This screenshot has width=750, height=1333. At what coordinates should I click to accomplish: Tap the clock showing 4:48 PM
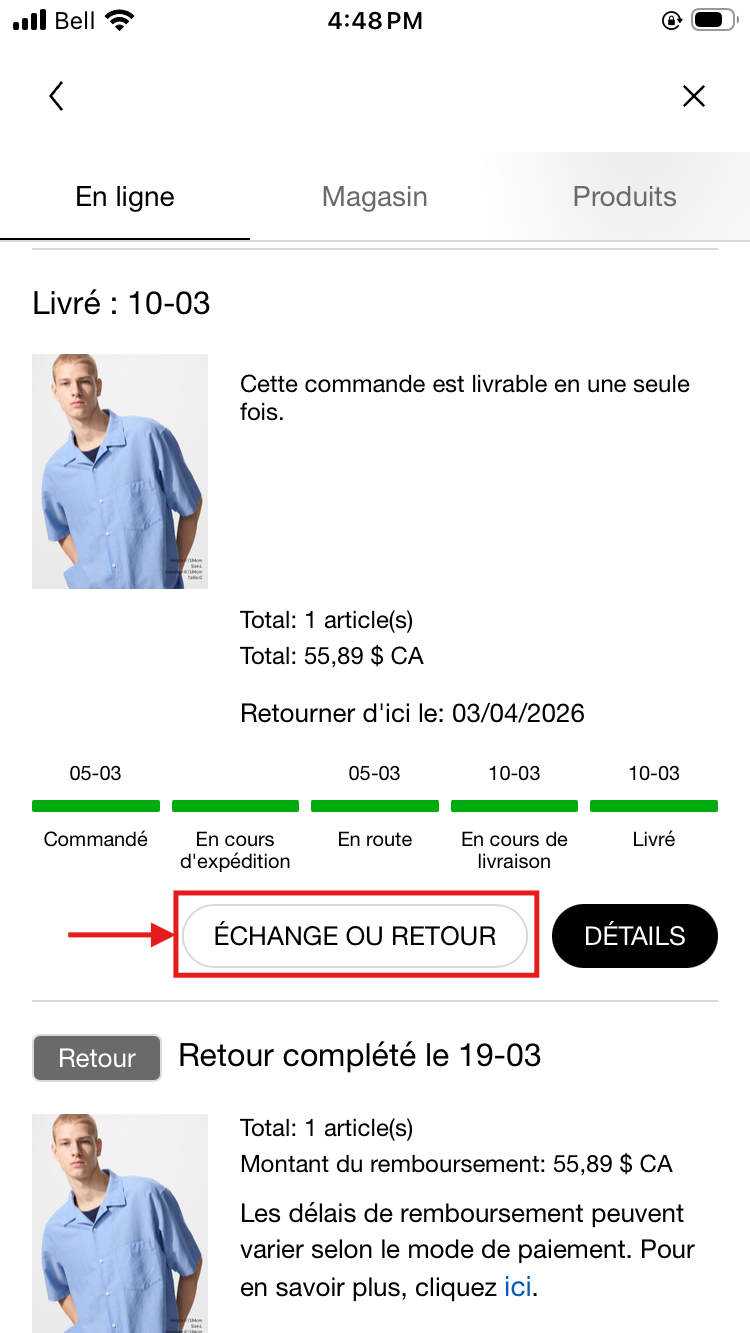pyautogui.click(x=376, y=20)
